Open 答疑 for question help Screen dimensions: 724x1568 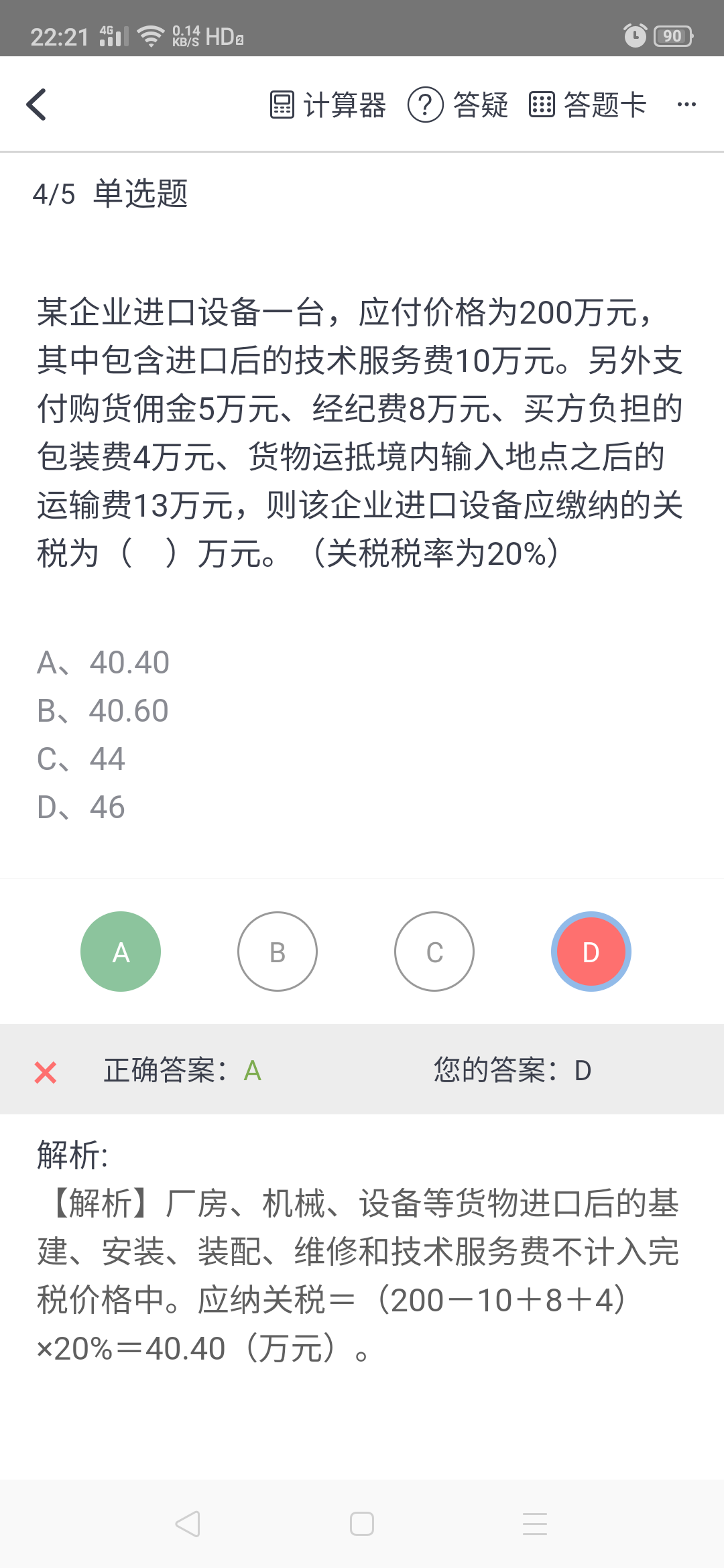tap(459, 105)
